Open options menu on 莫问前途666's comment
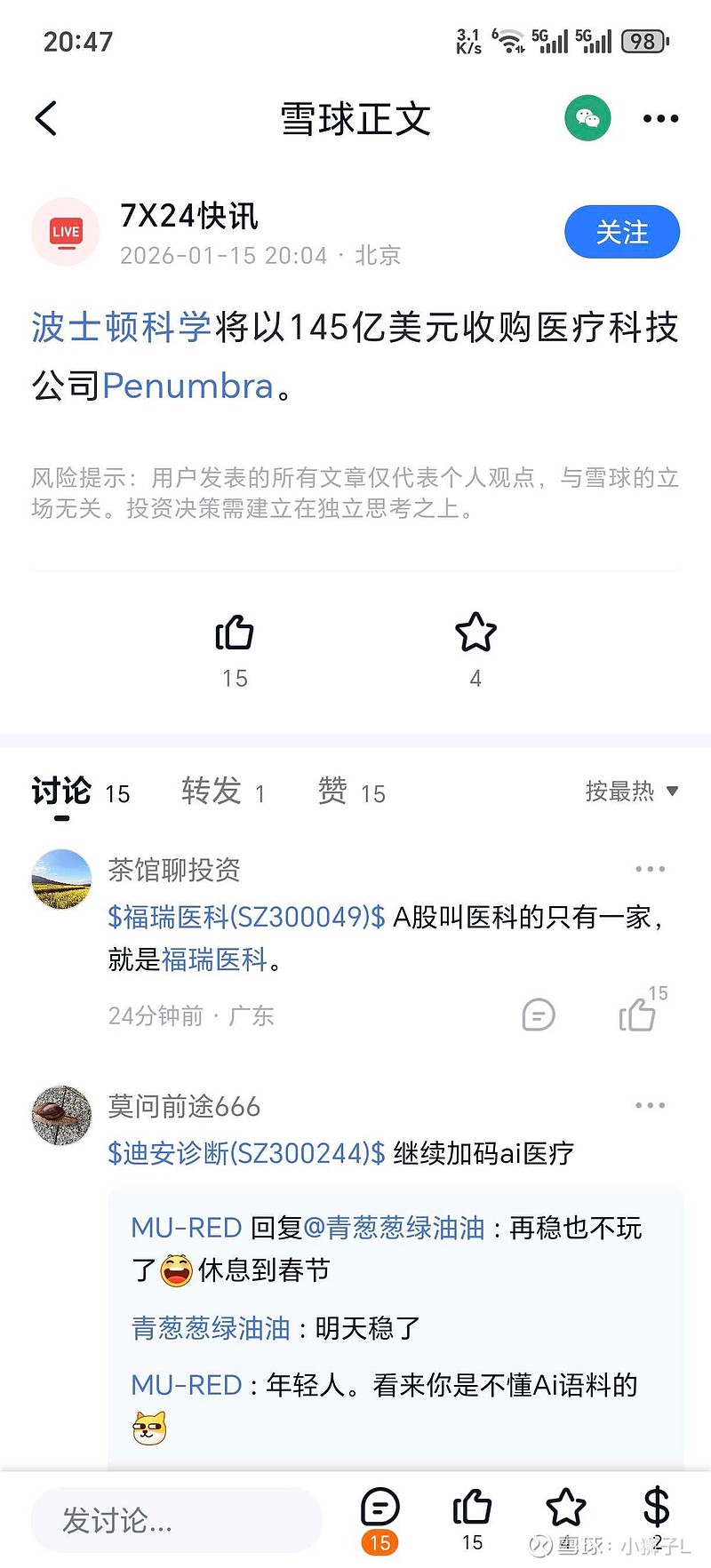Image resolution: width=711 pixels, height=1568 pixels. coord(650,1104)
